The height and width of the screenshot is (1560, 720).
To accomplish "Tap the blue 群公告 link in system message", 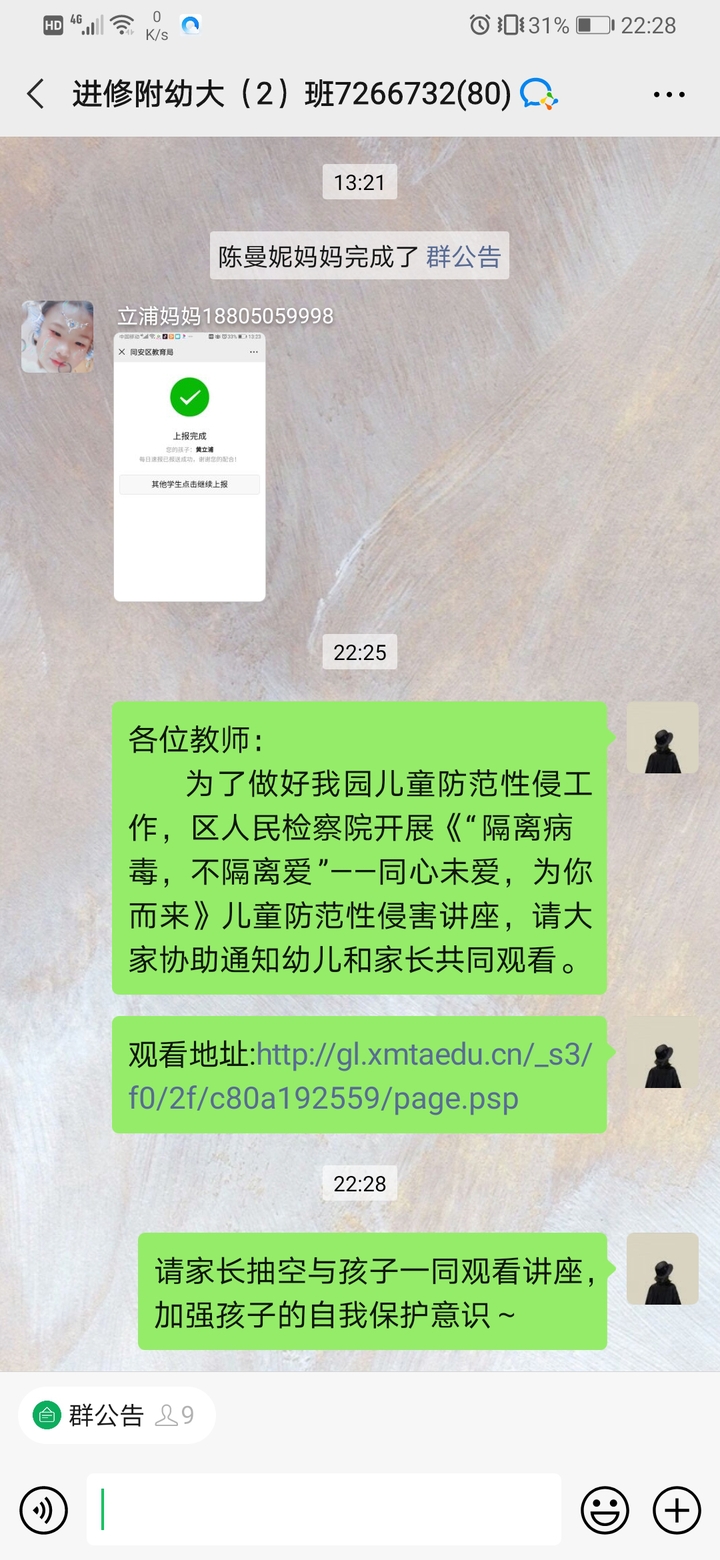I will 463,257.
